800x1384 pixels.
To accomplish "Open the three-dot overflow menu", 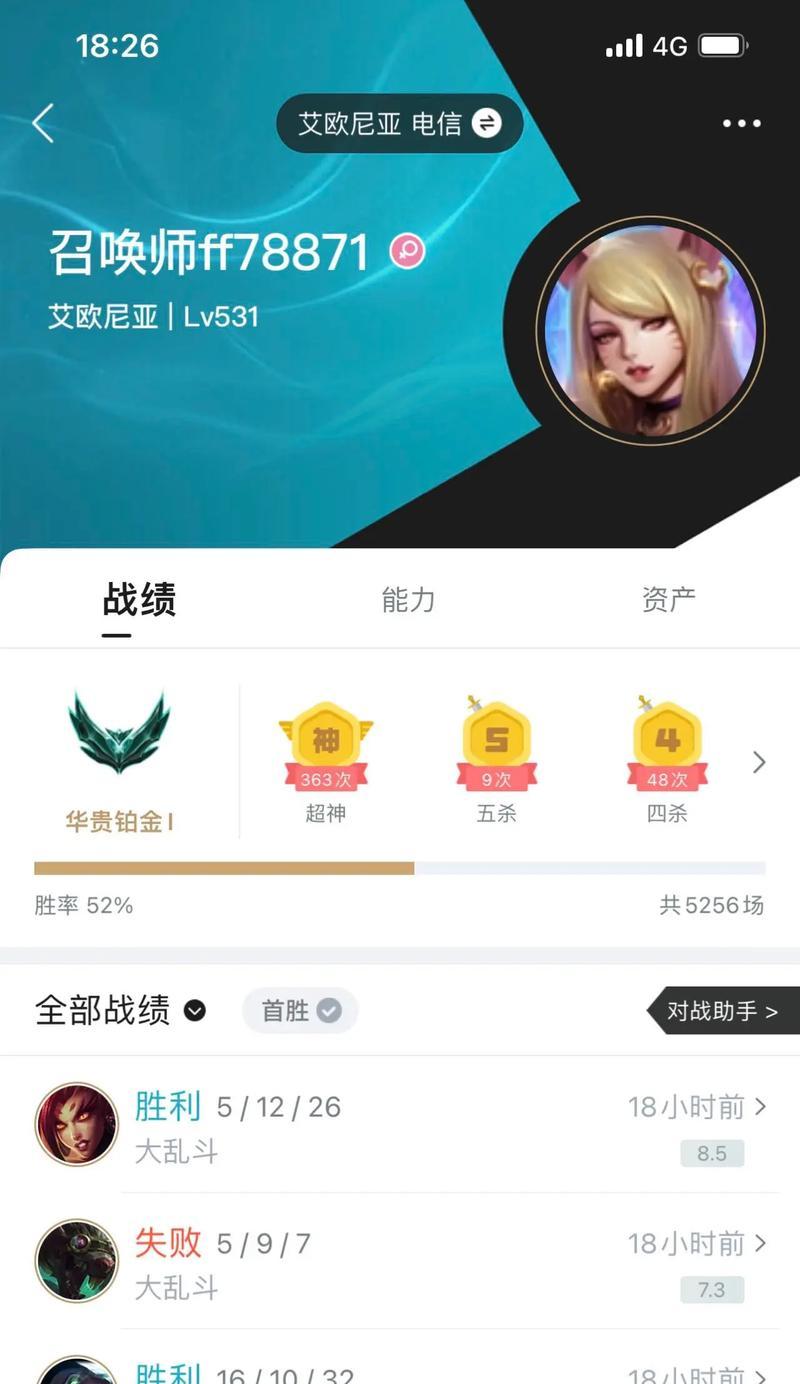I will point(741,124).
